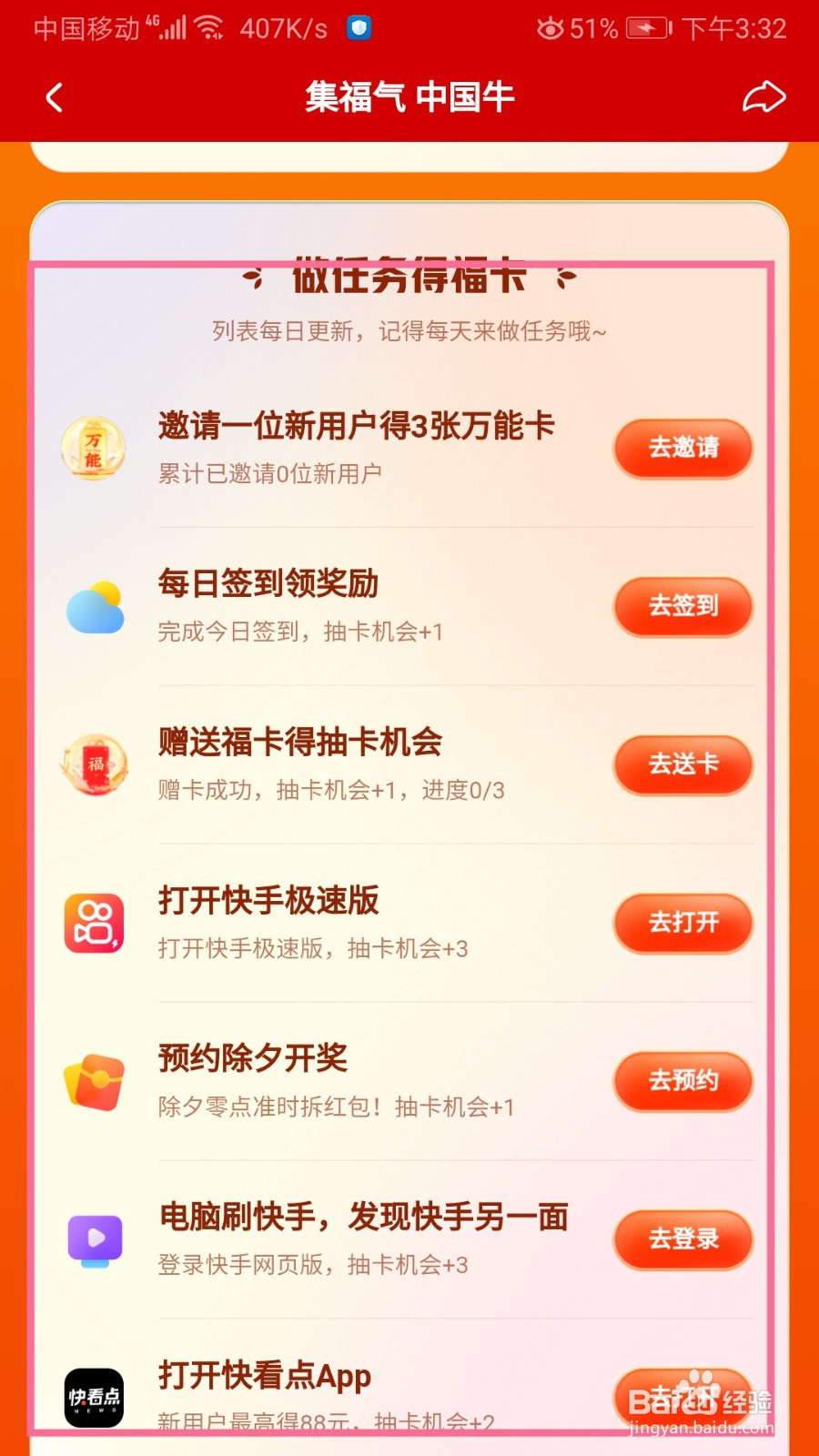This screenshot has height=1456, width=819.
Task: Tap the 去签到 button
Action: [682, 606]
